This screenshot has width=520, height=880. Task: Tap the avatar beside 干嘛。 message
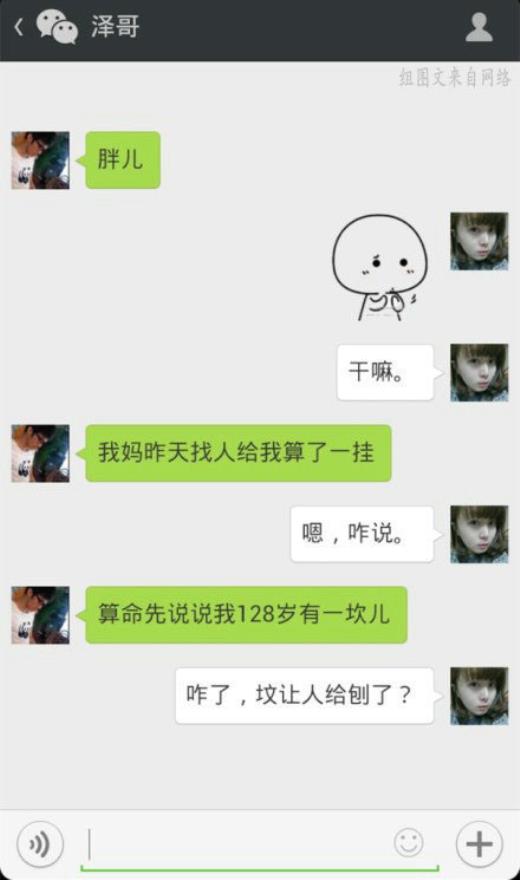pyautogui.click(x=479, y=373)
